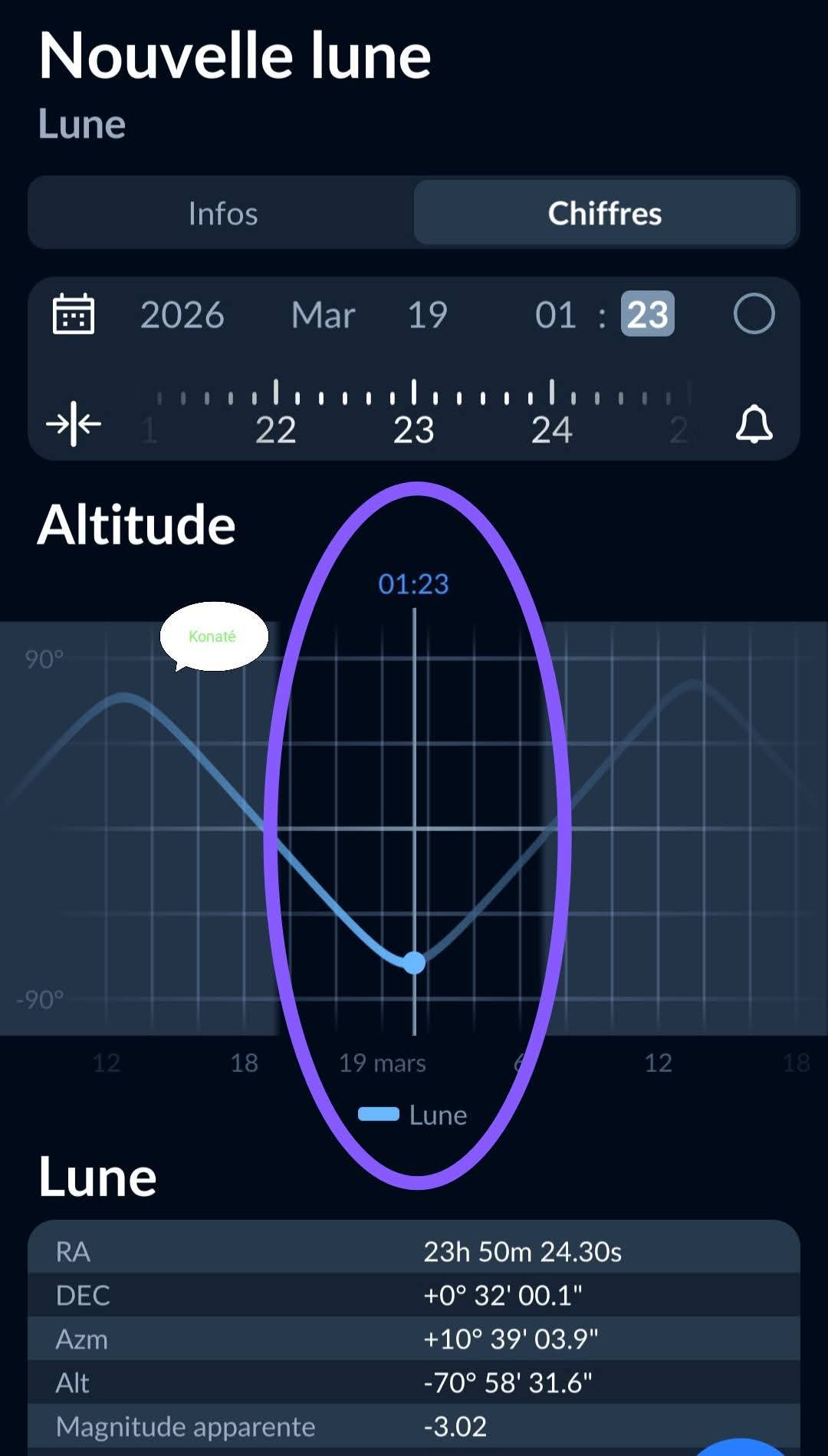Switch to the Infos tab
The width and height of the screenshot is (828, 1456).
pyautogui.click(x=222, y=213)
